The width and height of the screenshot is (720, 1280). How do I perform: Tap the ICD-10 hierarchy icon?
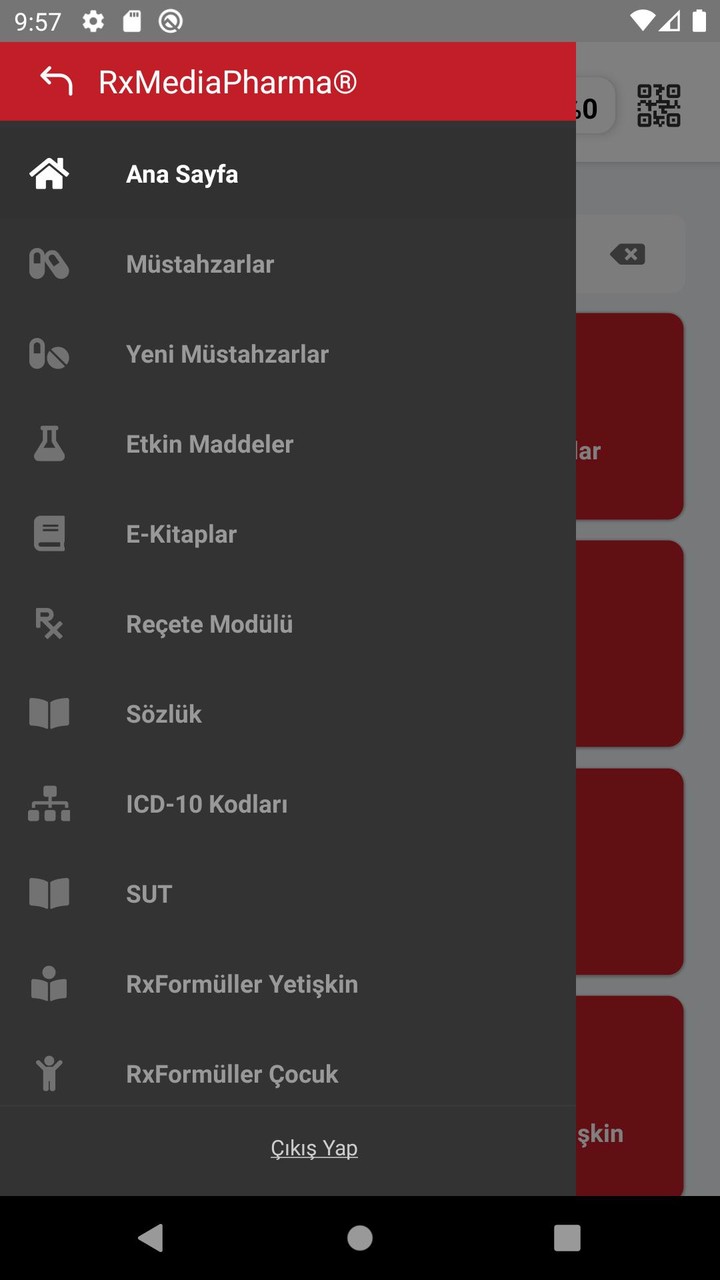(49, 803)
